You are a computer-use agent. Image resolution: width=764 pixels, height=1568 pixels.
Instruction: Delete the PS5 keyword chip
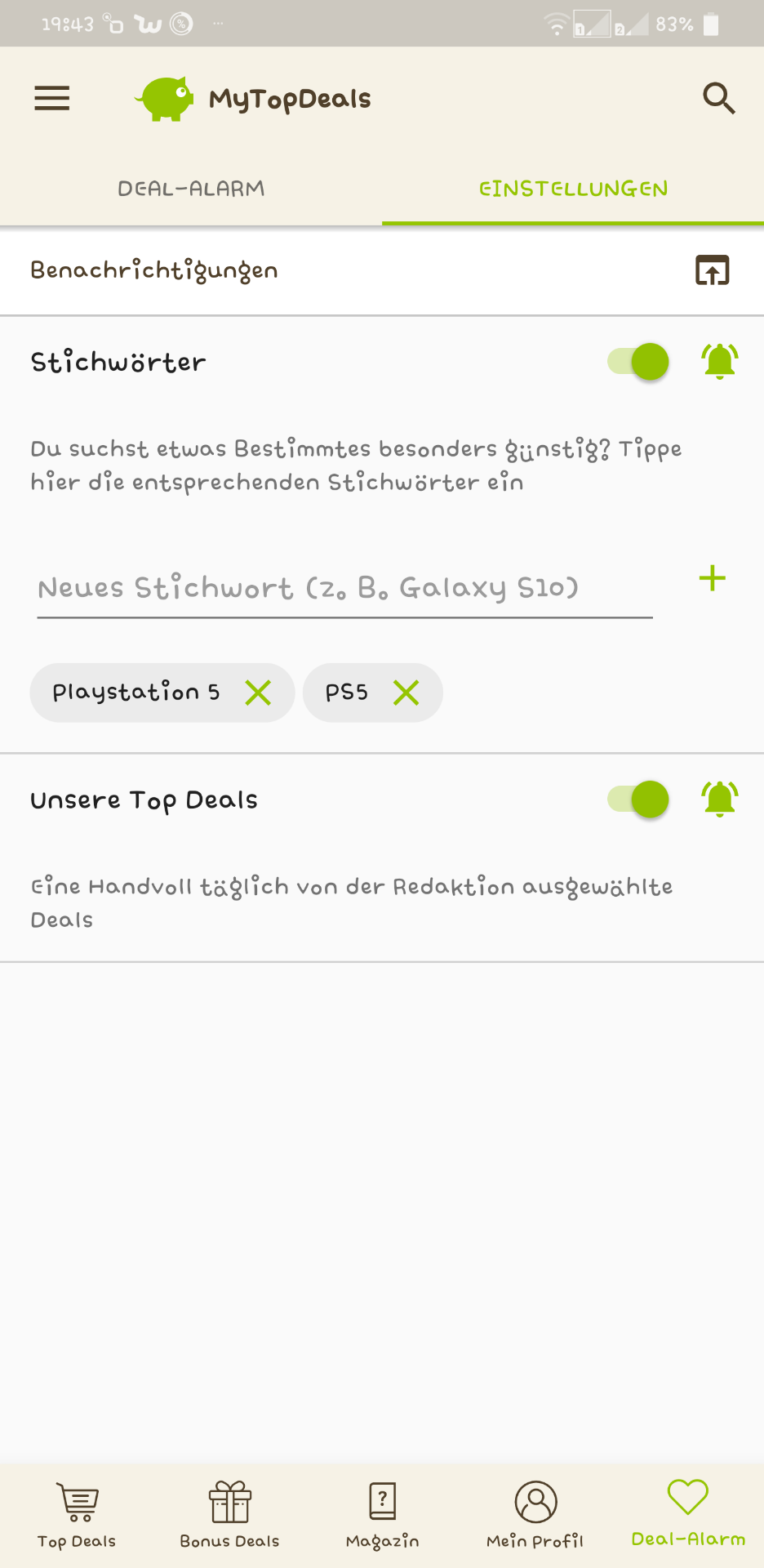(x=406, y=693)
